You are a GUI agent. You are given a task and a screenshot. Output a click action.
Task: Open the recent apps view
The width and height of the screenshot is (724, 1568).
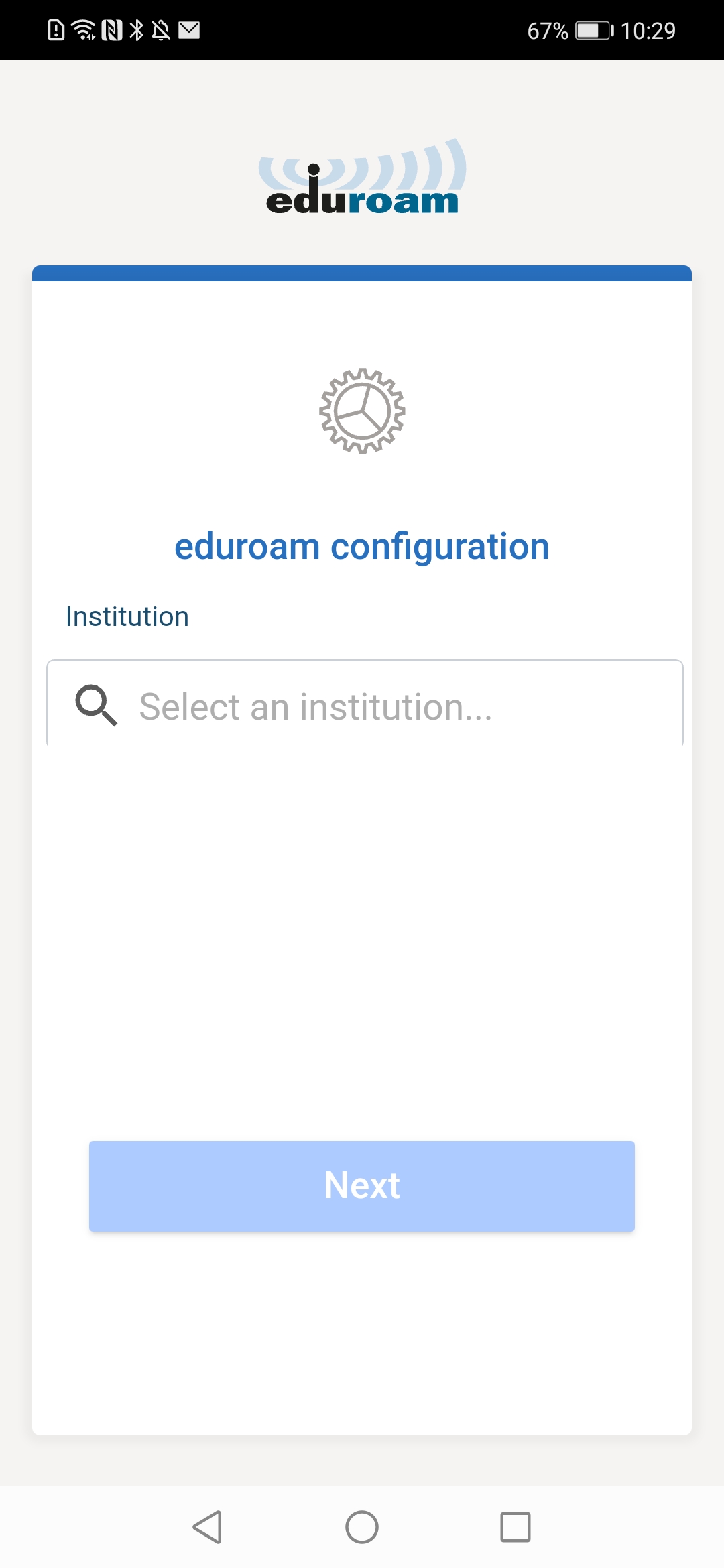pos(516,1527)
